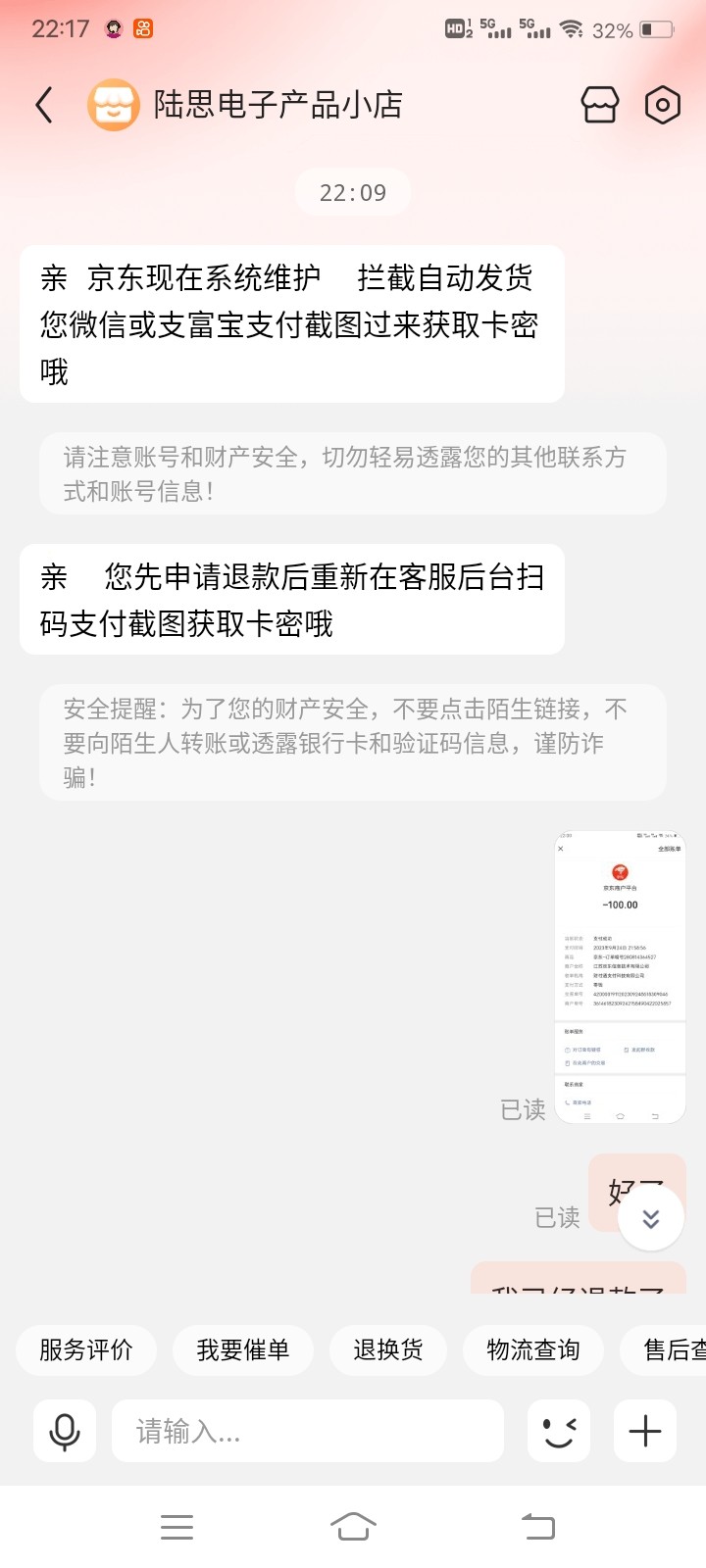Open the store homepage icon beside settings

click(x=600, y=104)
